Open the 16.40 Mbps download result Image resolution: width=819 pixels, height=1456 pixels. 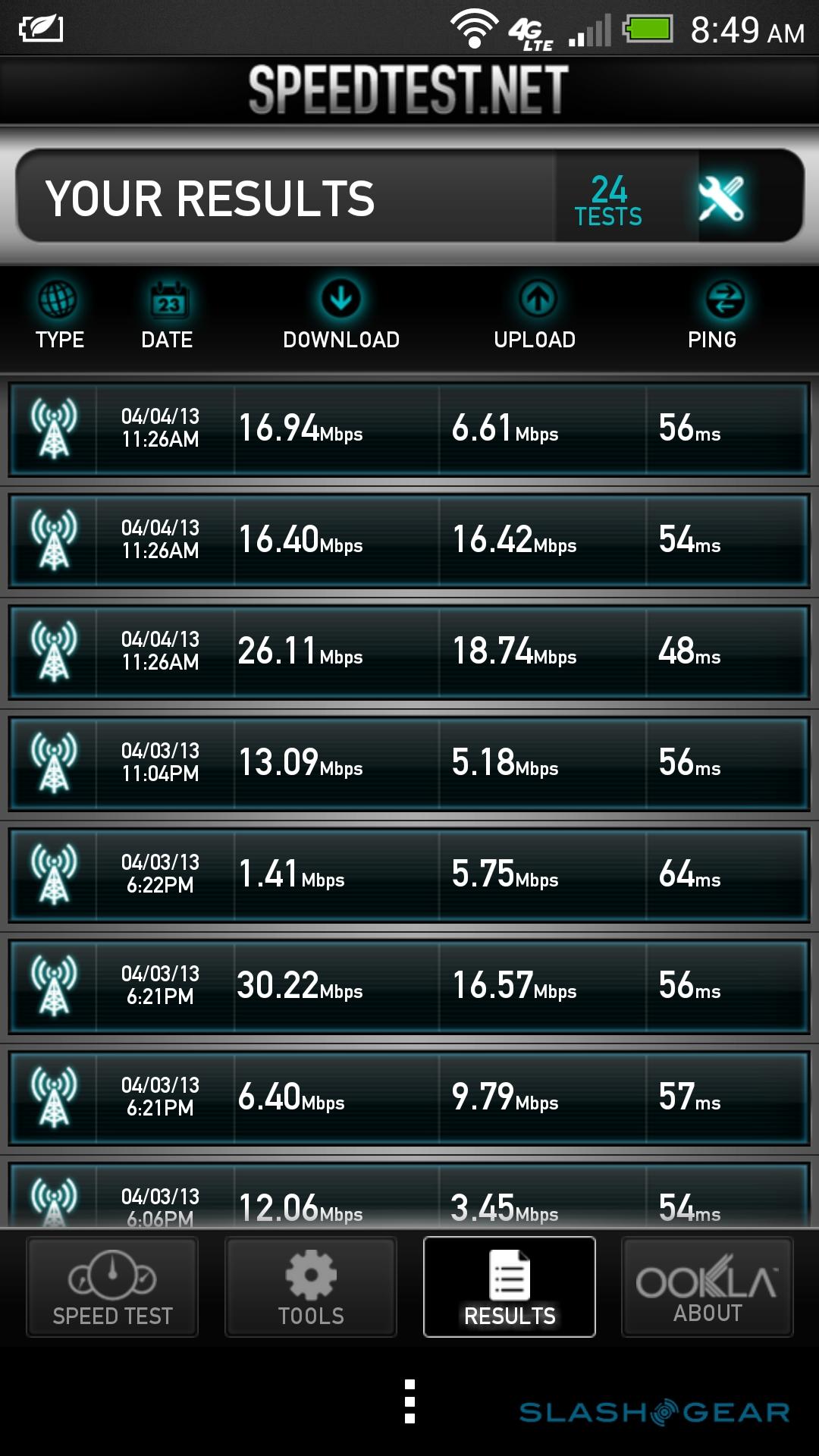pos(409,541)
